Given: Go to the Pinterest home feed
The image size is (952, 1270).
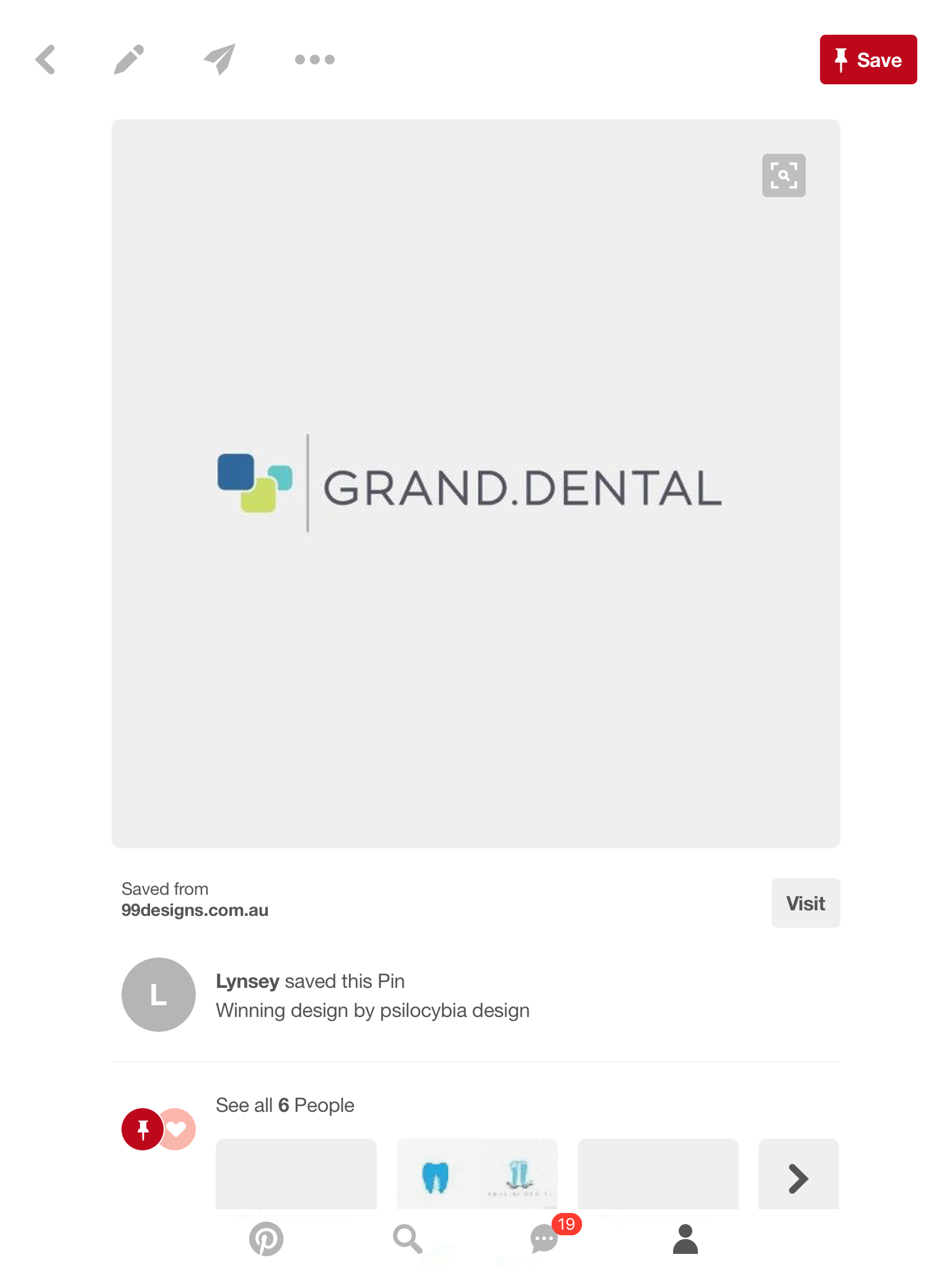Looking at the screenshot, I should pos(267,1239).
